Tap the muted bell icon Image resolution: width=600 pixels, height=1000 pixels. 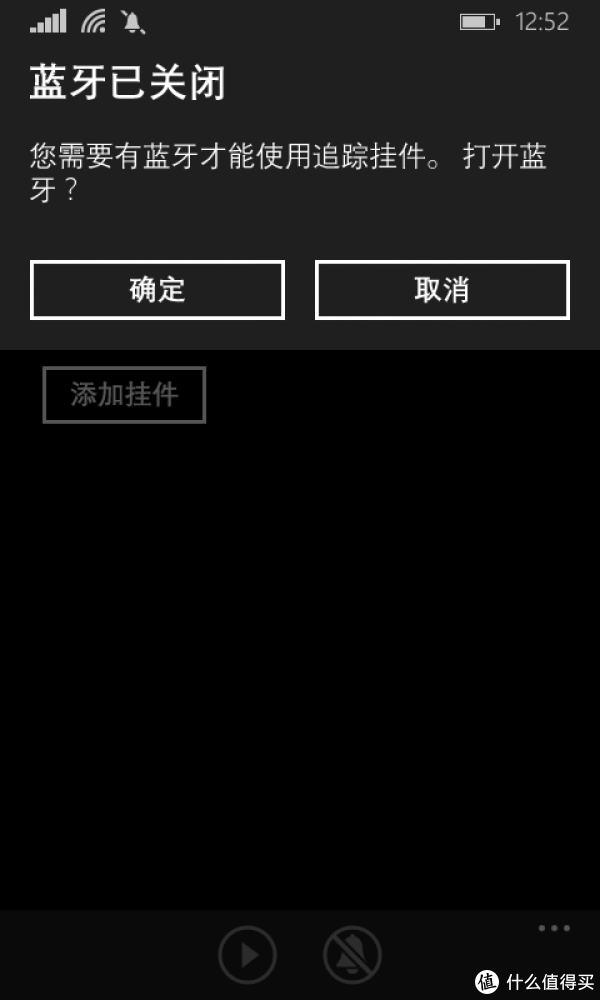point(353,955)
